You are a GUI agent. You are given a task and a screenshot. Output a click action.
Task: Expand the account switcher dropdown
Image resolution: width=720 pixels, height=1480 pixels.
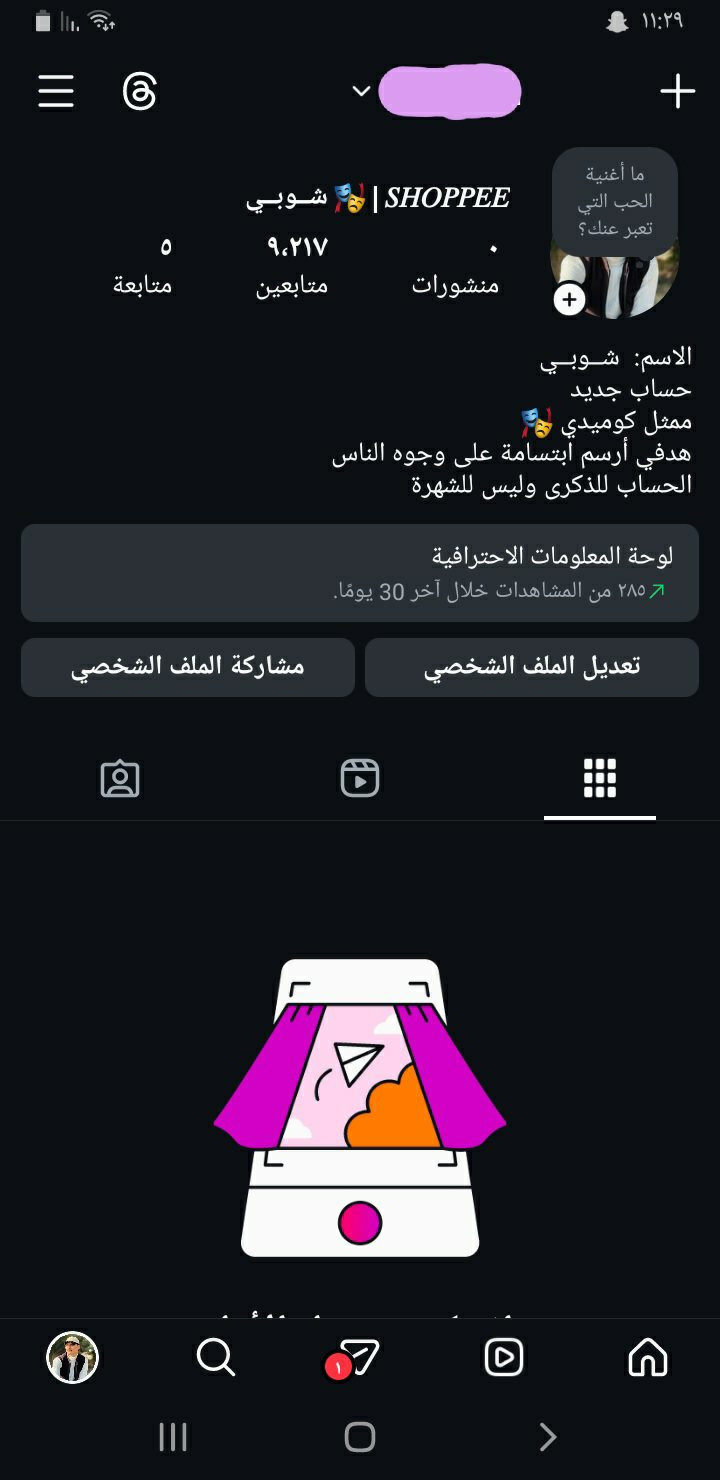[362, 92]
